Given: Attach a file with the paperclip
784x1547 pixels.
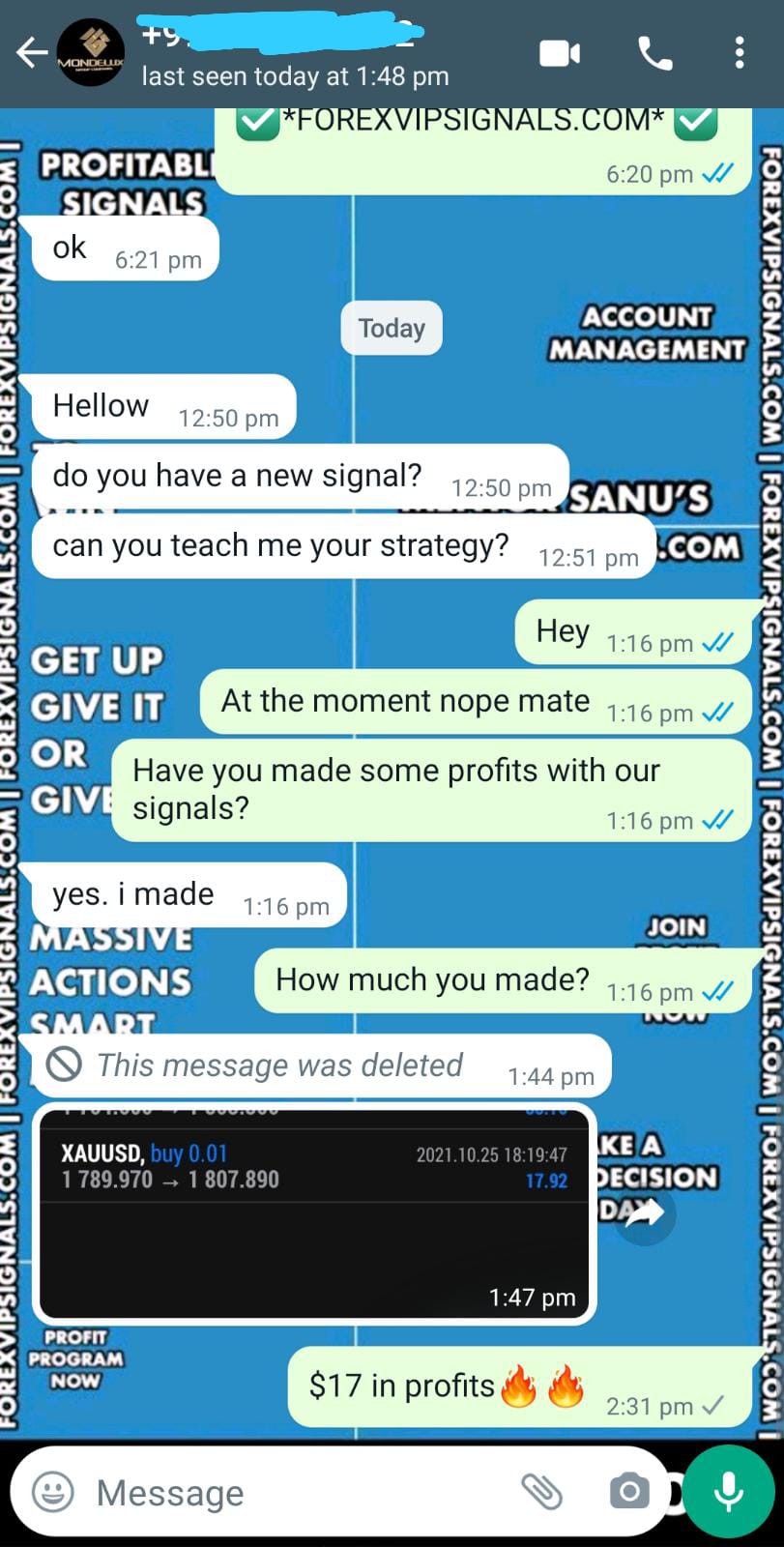Looking at the screenshot, I should pyautogui.click(x=541, y=1492).
